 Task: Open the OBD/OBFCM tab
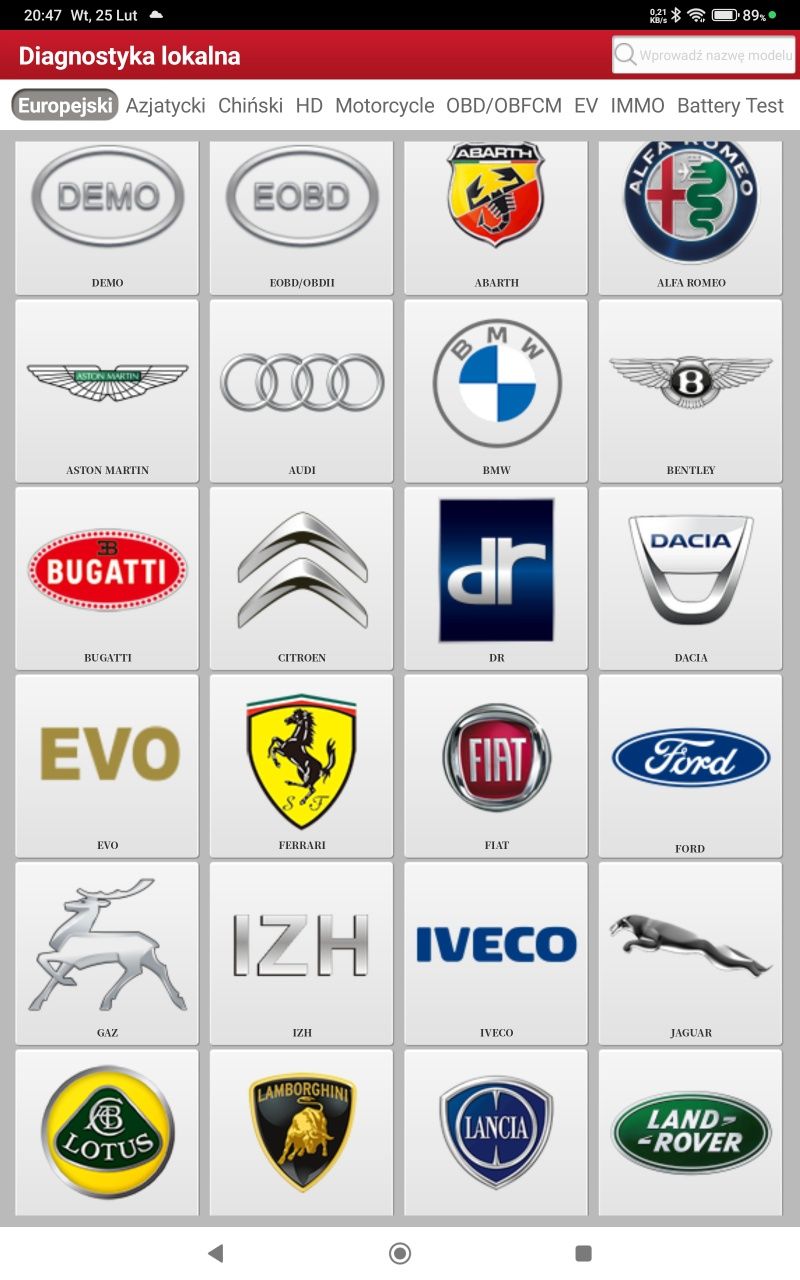pyautogui.click(x=504, y=105)
